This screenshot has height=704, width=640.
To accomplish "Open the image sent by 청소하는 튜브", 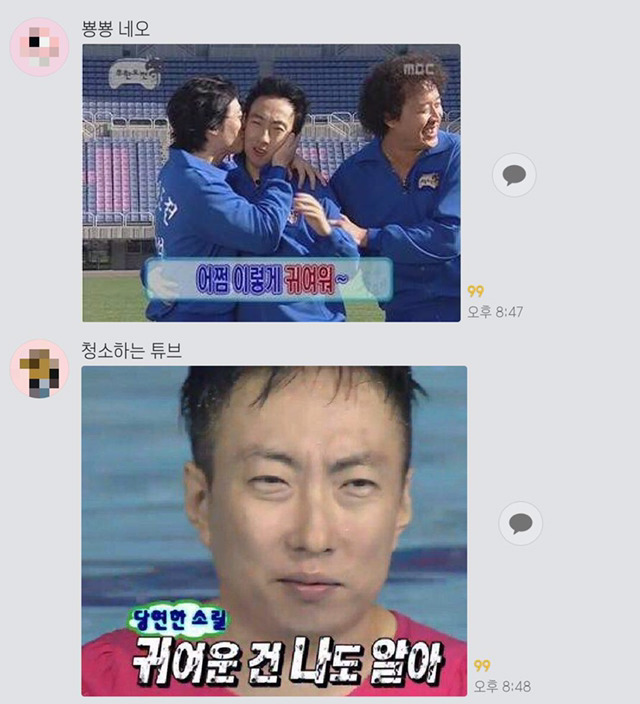I will [274, 530].
